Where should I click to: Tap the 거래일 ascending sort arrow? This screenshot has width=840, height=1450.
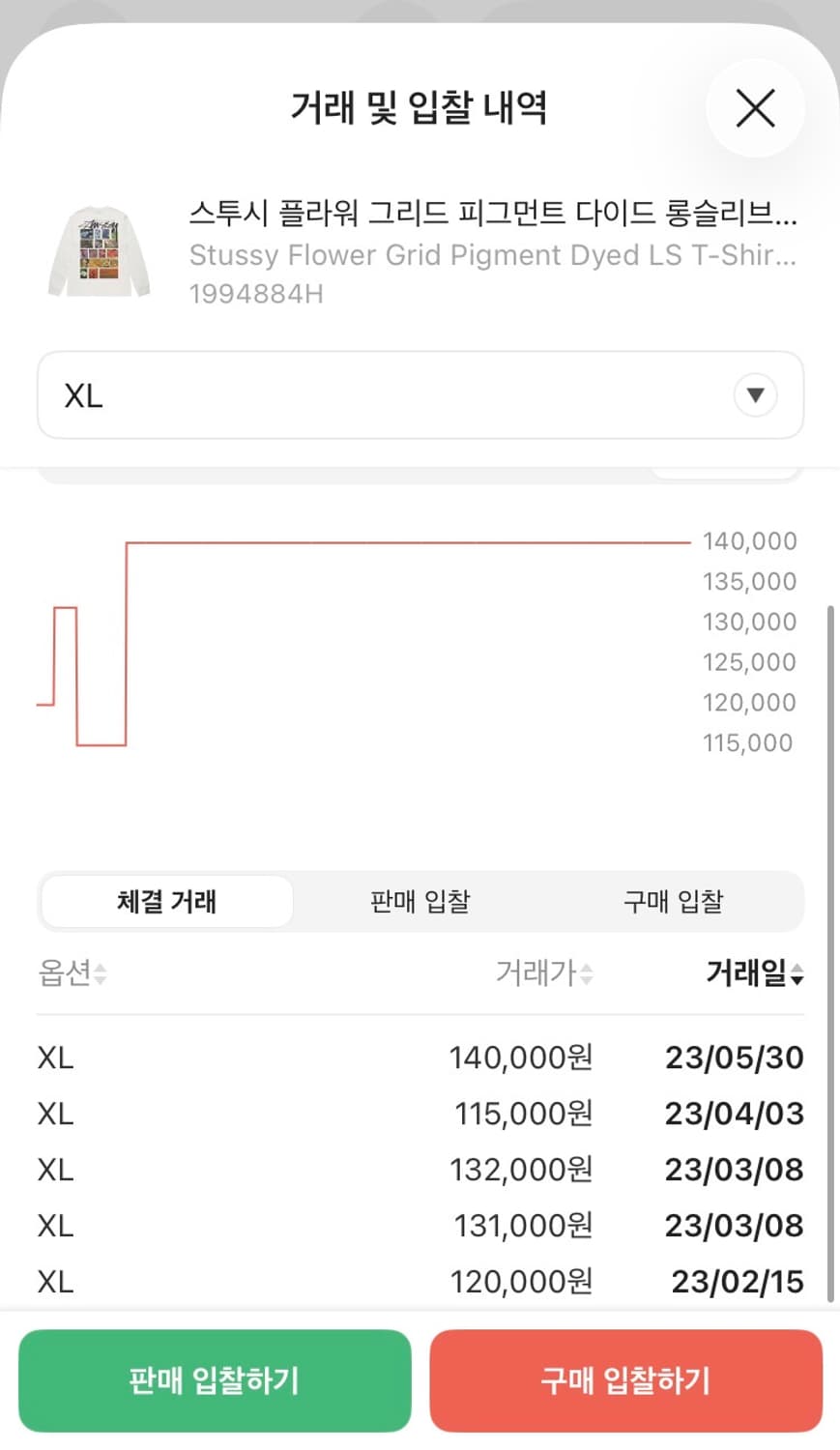tap(798, 968)
